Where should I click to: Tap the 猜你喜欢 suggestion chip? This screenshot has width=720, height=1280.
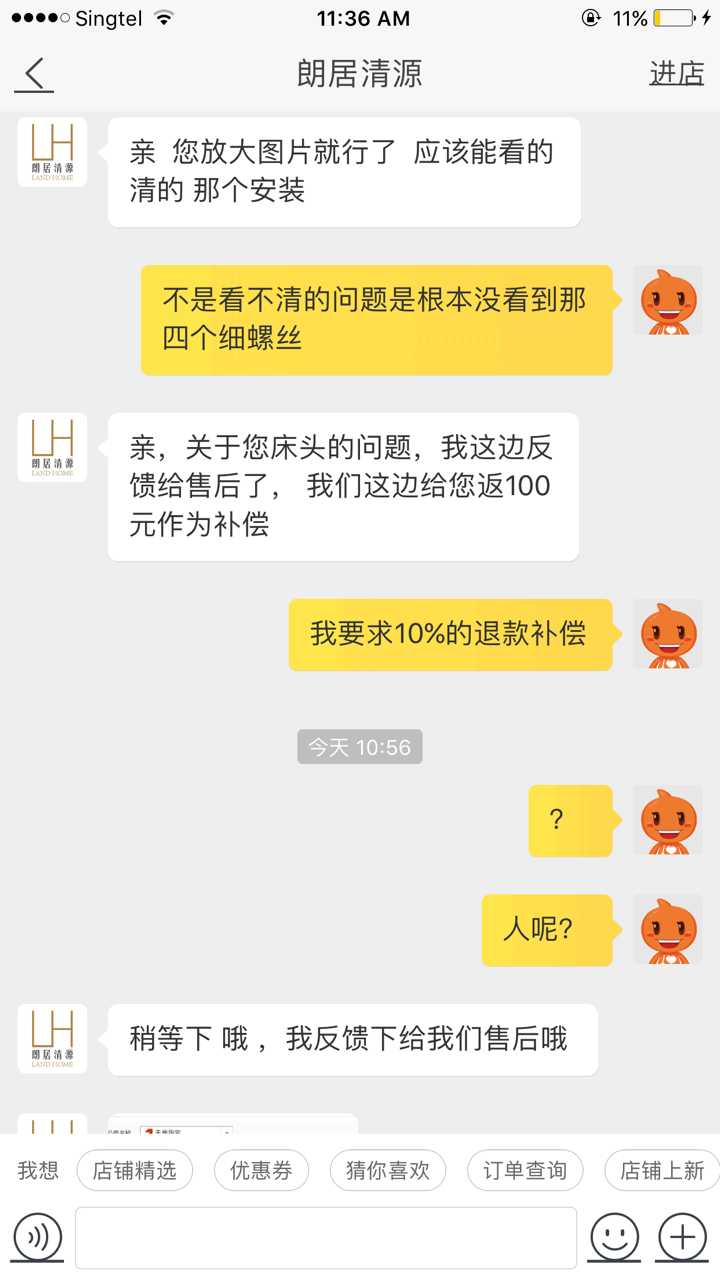click(387, 1170)
